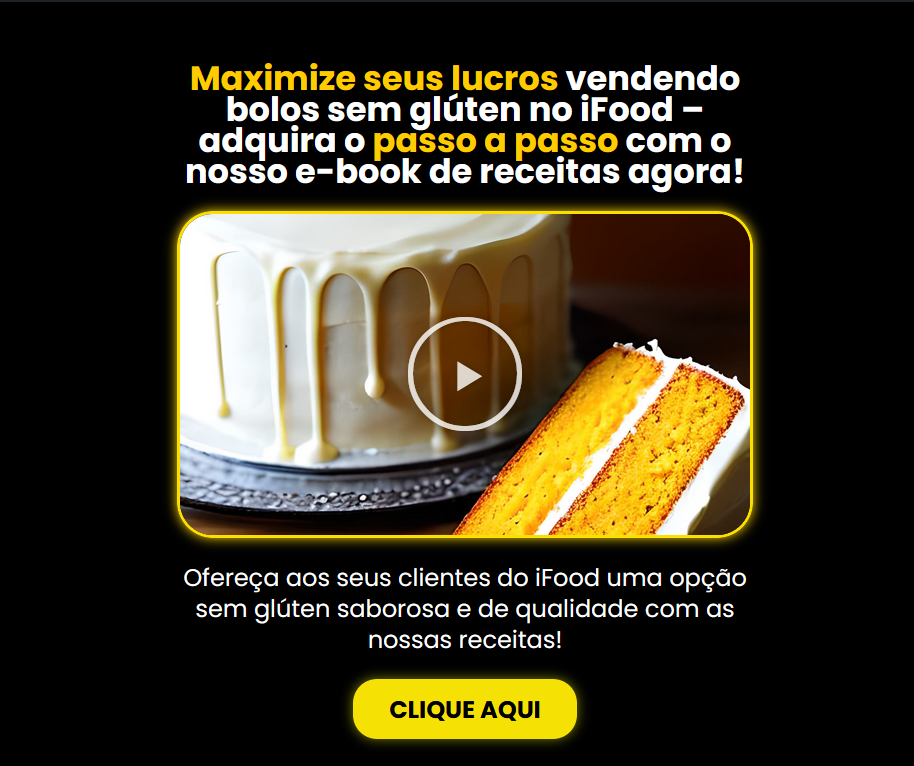
Task: Tap the CLIQUE AQUI button
Action: pos(465,710)
